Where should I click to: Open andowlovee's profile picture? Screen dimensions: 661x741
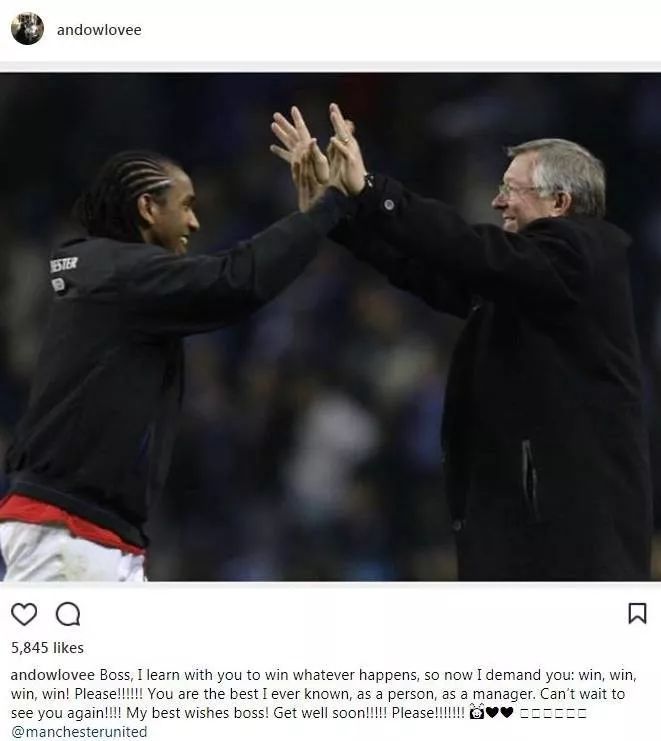tap(27, 29)
